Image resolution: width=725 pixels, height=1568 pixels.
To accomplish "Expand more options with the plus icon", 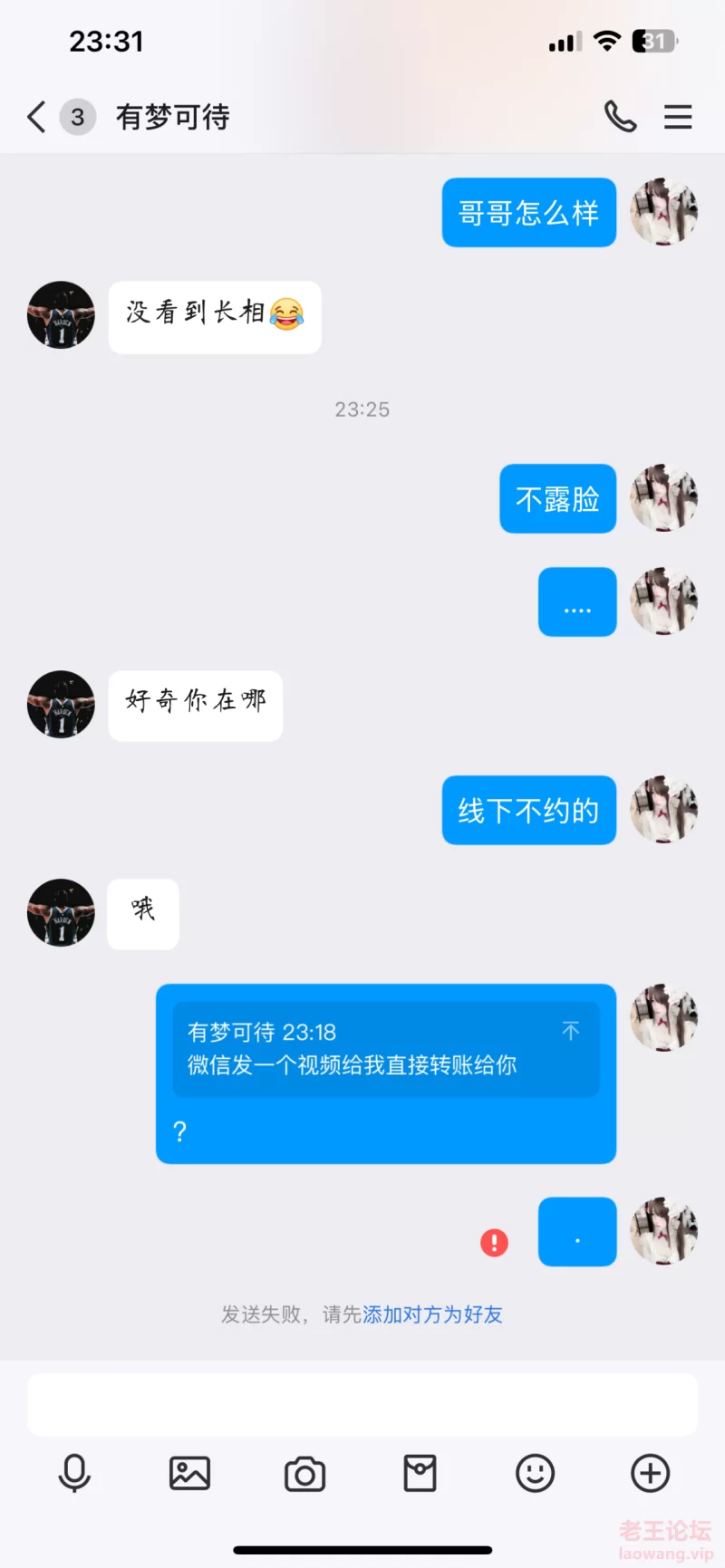I will [650, 1474].
